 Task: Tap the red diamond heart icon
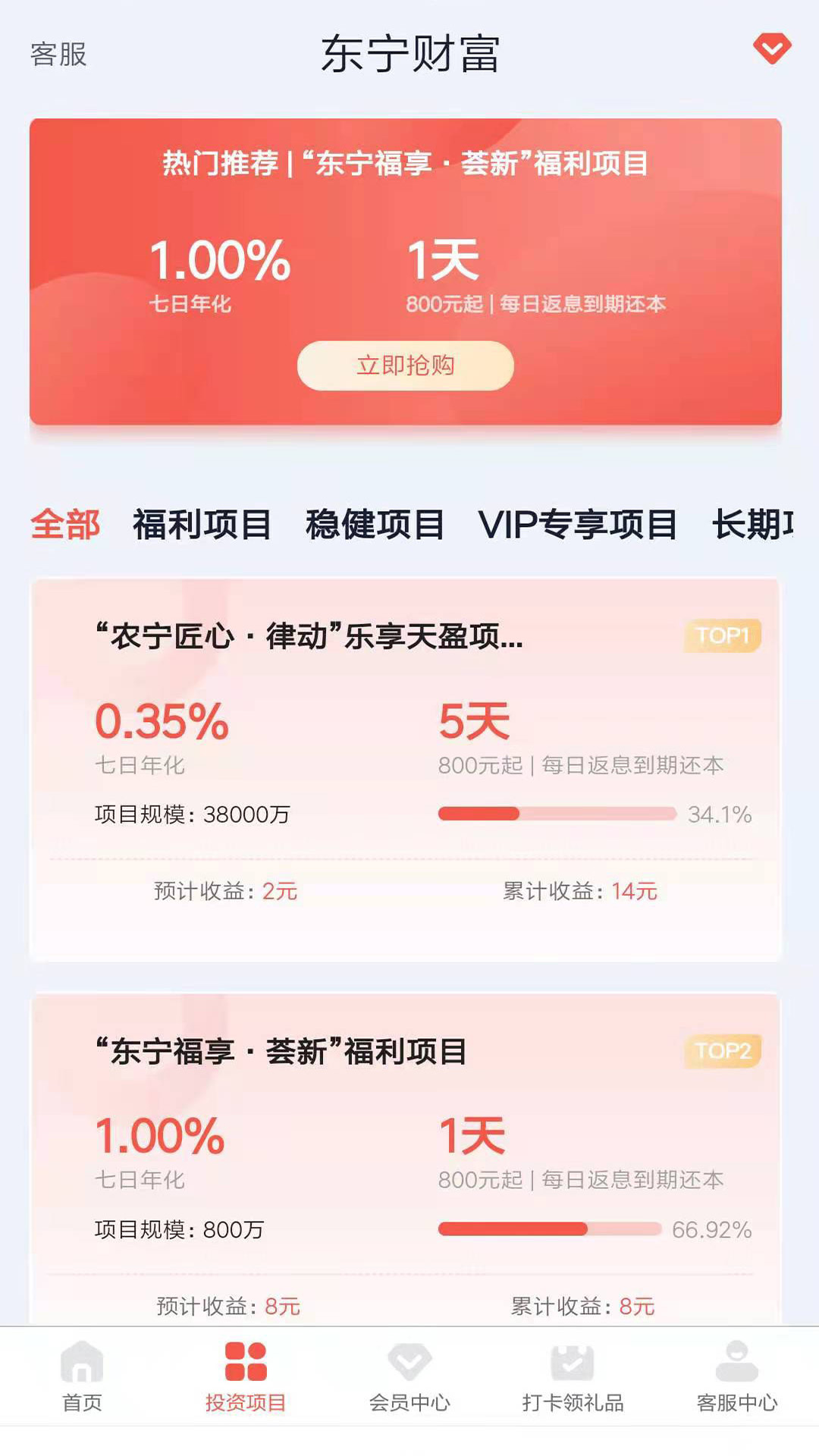772,49
